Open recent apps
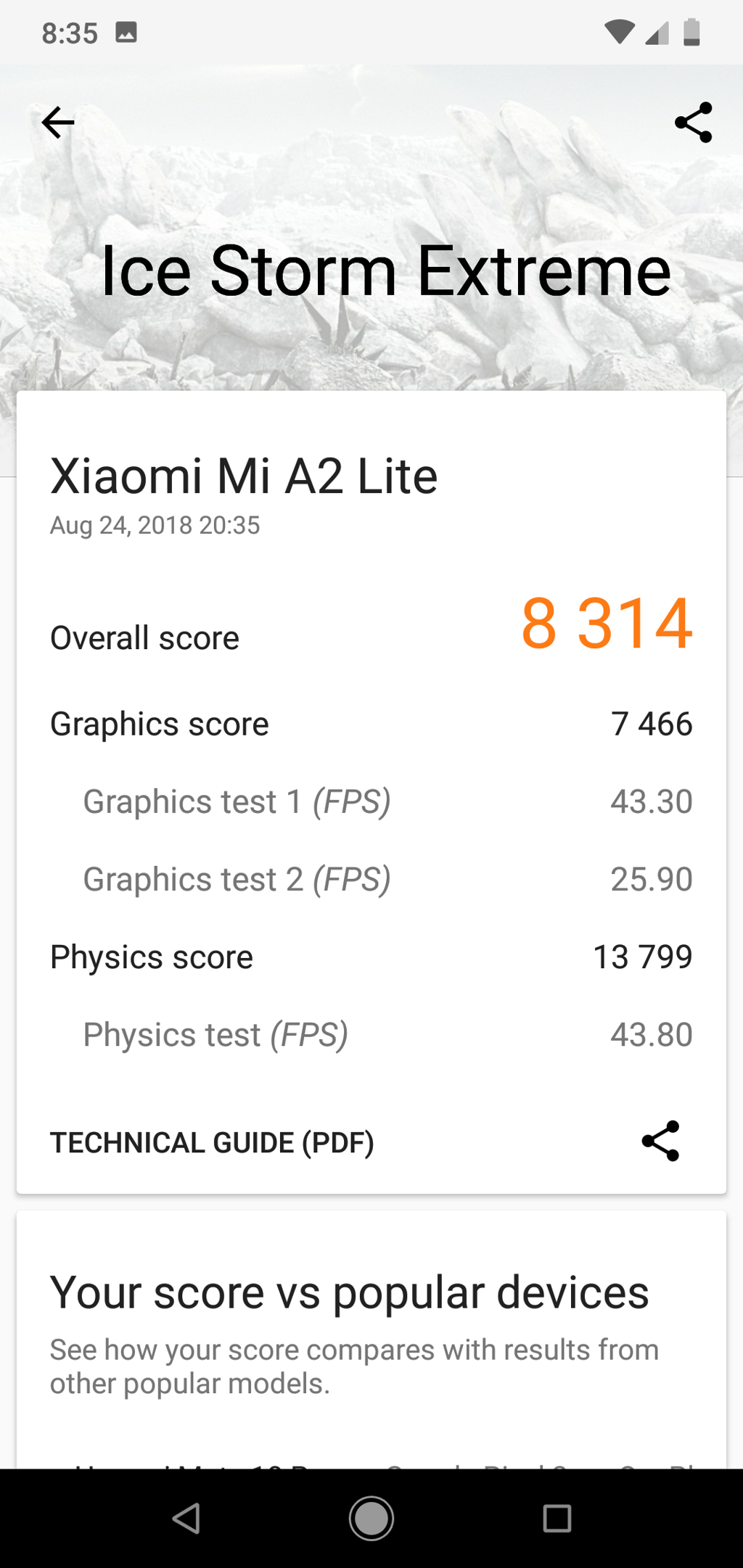This screenshot has height=1568, width=743. point(557,1518)
